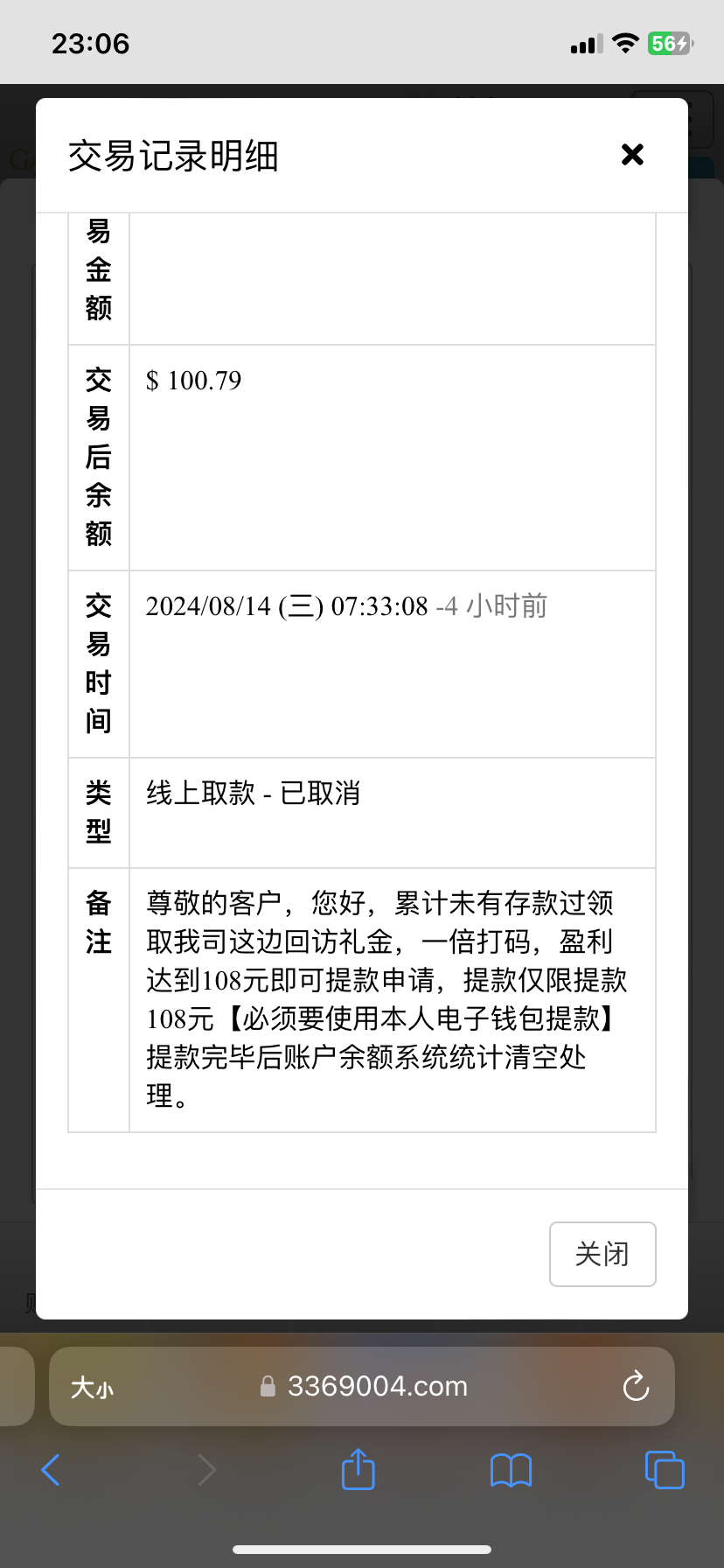Tap the 关闭 button
The width and height of the screenshot is (724, 1568).
[x=602, y=1254]
